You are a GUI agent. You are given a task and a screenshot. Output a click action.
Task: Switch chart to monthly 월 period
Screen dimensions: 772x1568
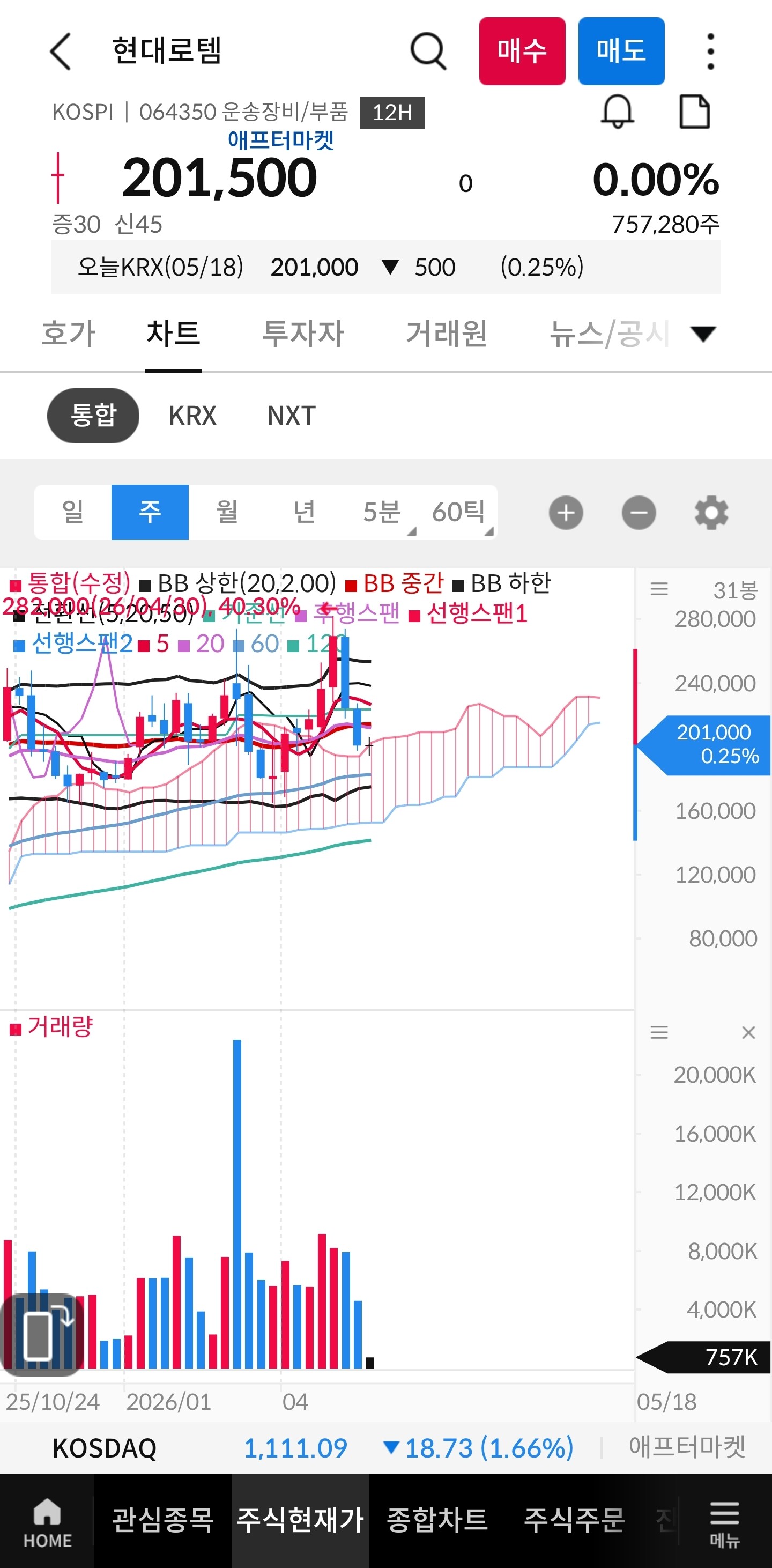[x=227, y=512]
